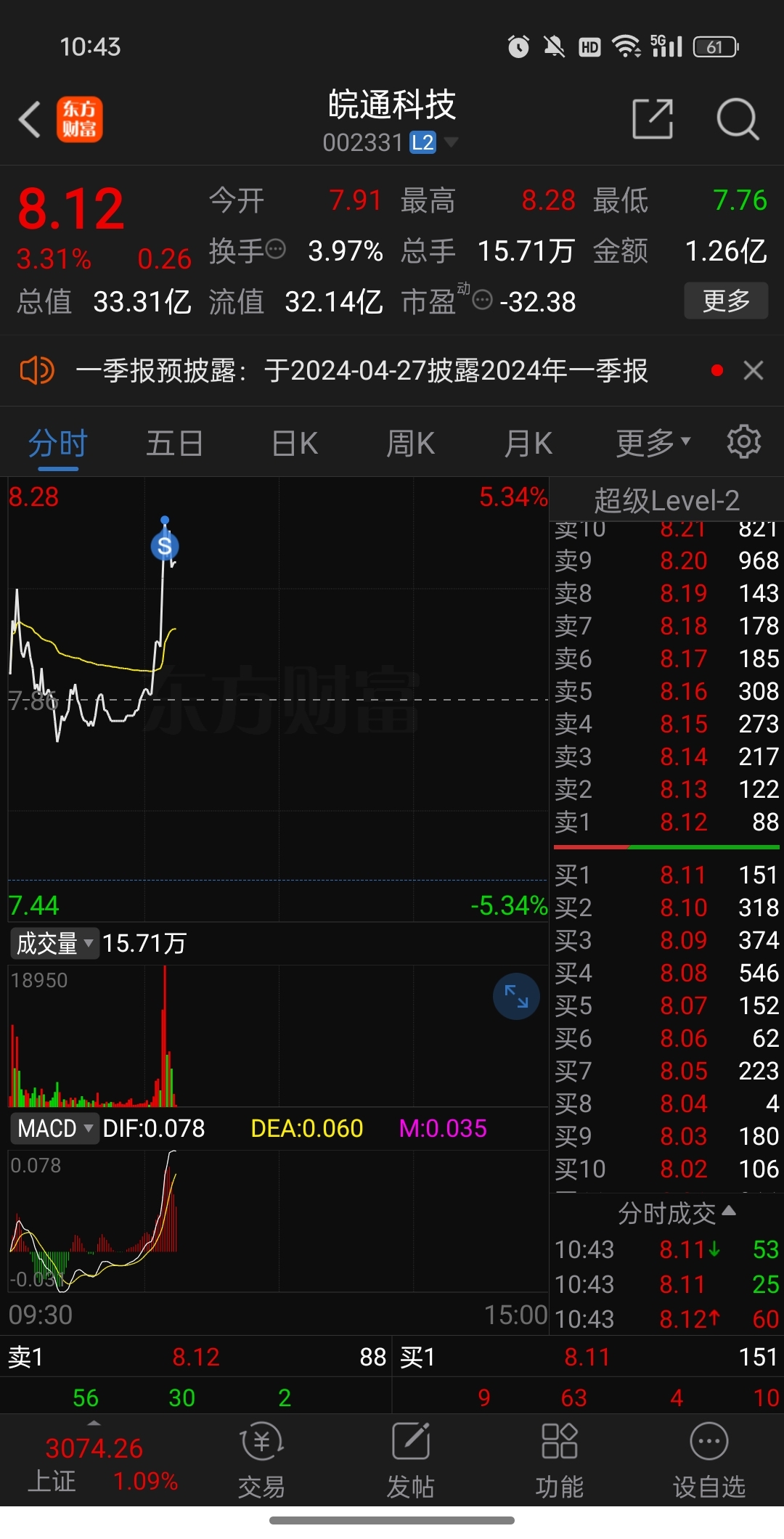784x1539 pixels.
Task: Tap the 更多 button for more quote data
Action: click(726, 301)
